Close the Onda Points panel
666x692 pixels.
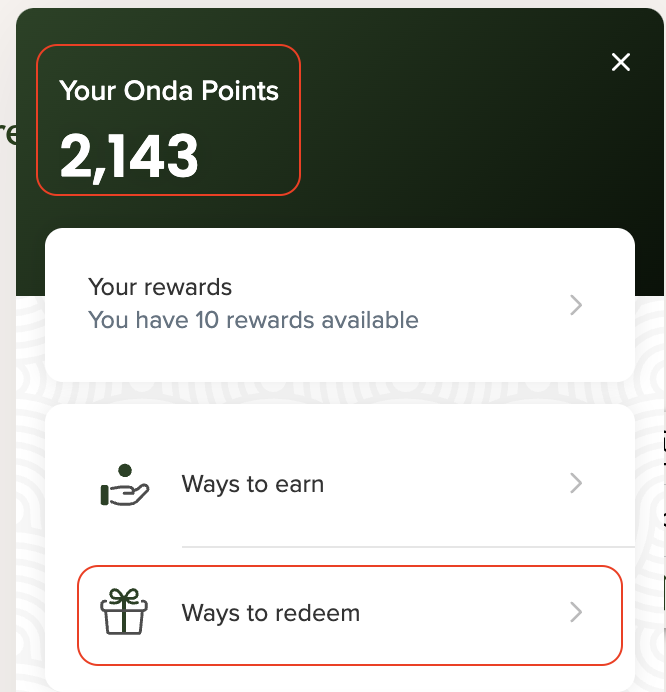point(621,63)
